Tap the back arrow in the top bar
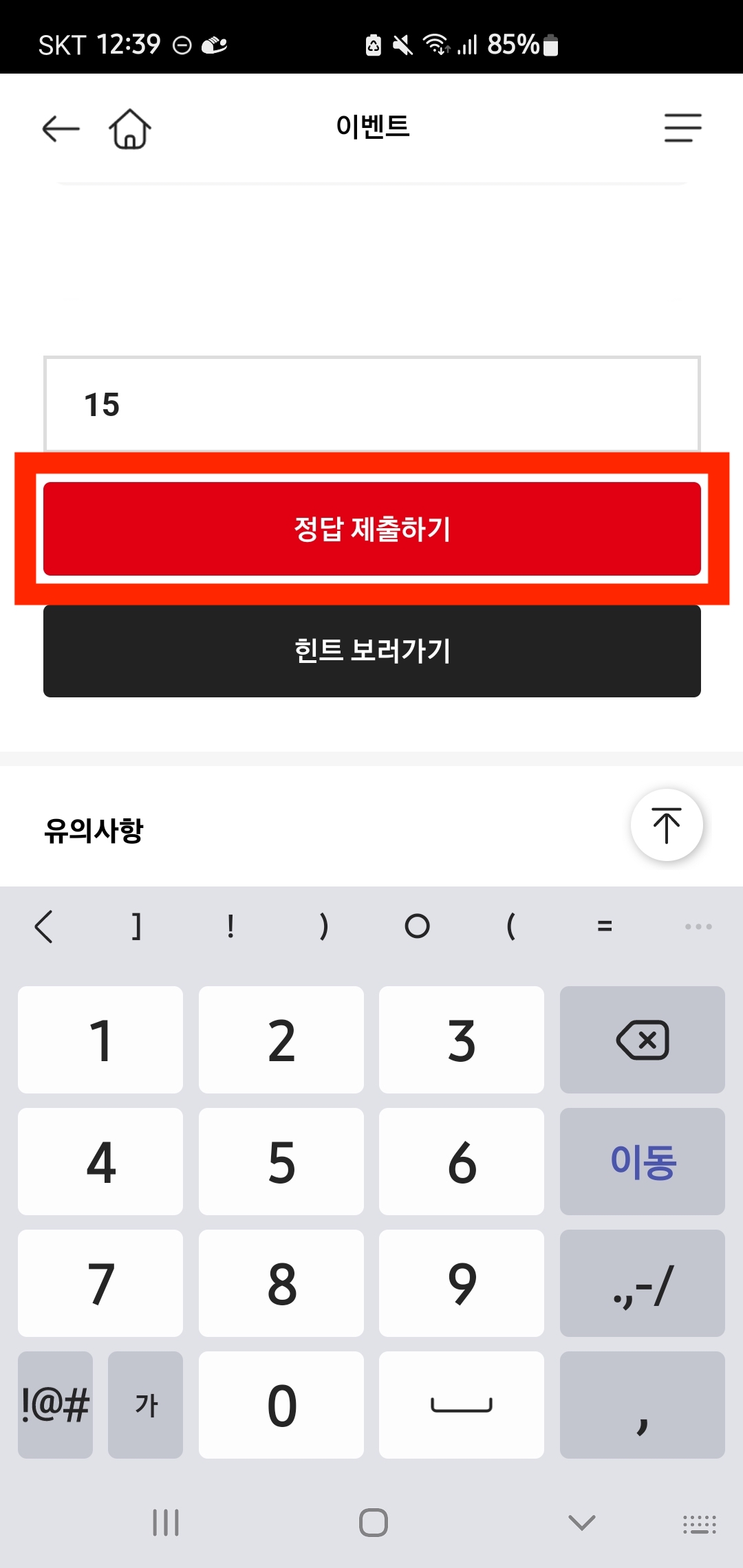 (59, 129)
